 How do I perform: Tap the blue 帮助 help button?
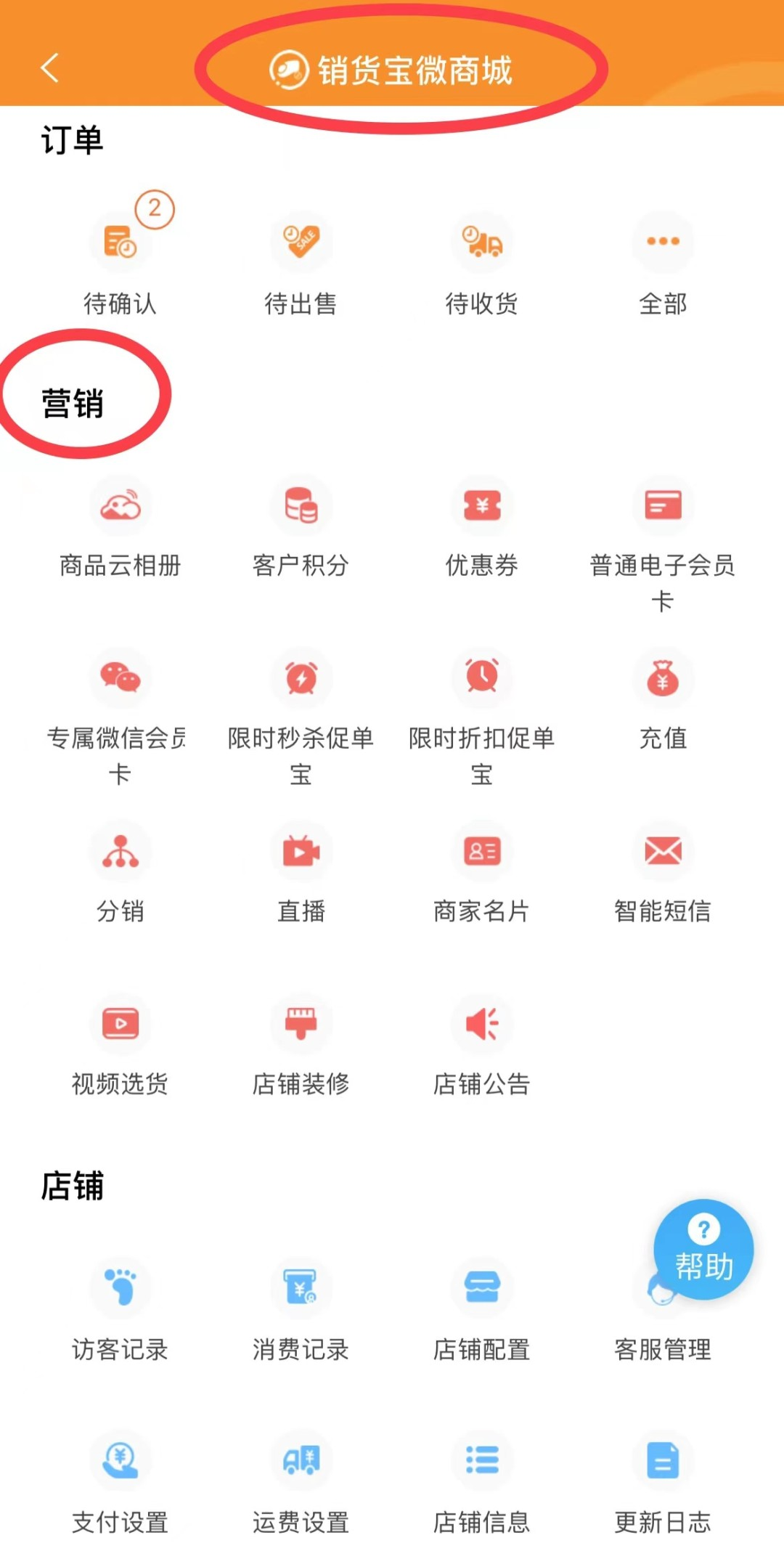(703, 1249)
